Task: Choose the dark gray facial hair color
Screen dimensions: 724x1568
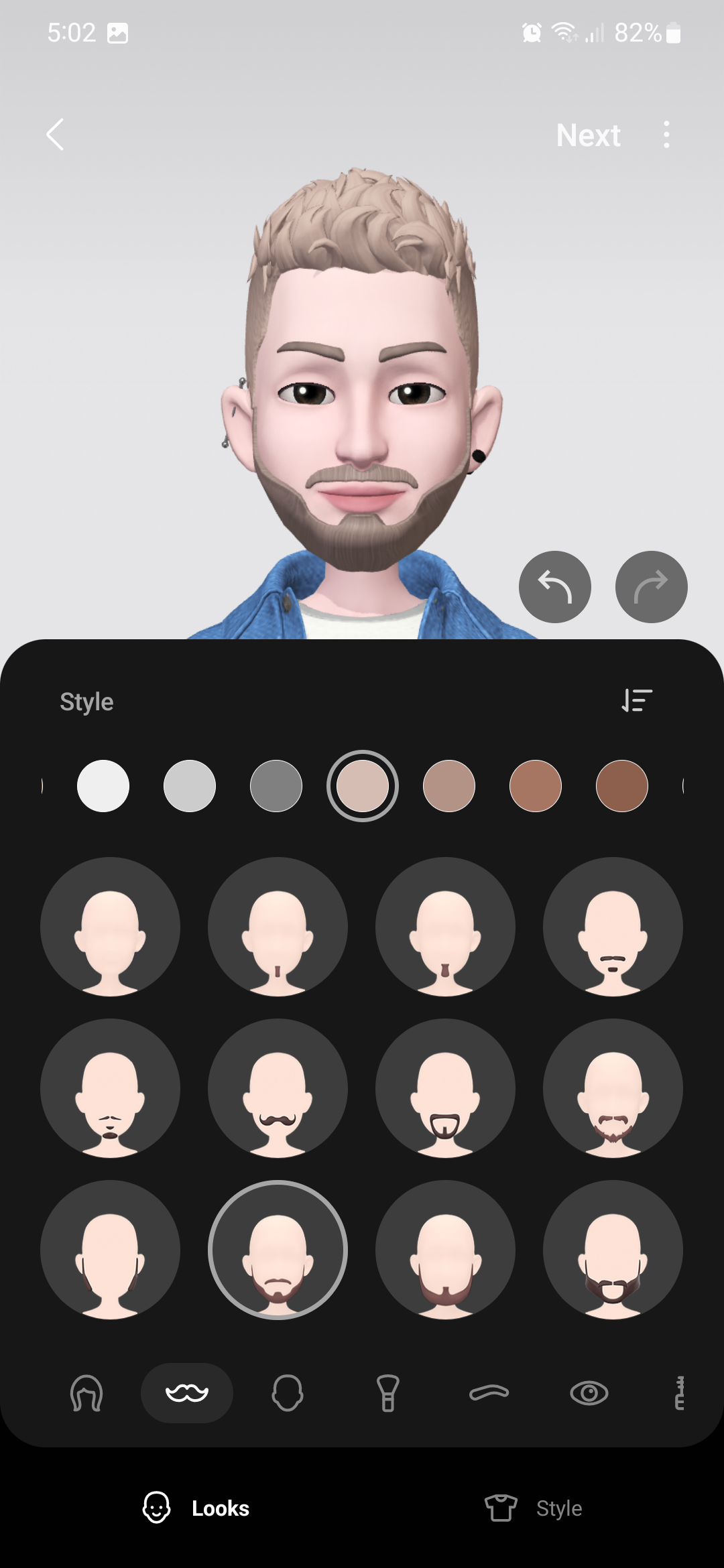Action: click(x=276, y=786)
